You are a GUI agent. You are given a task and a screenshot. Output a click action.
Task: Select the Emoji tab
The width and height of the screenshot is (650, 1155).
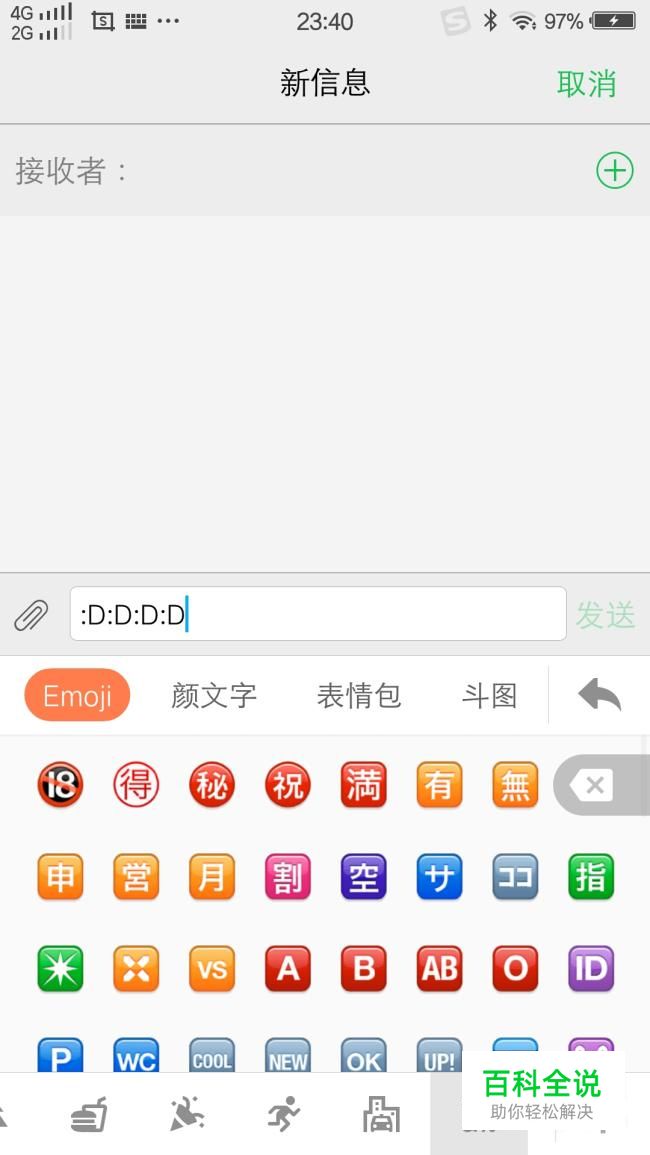pos(77,695)
